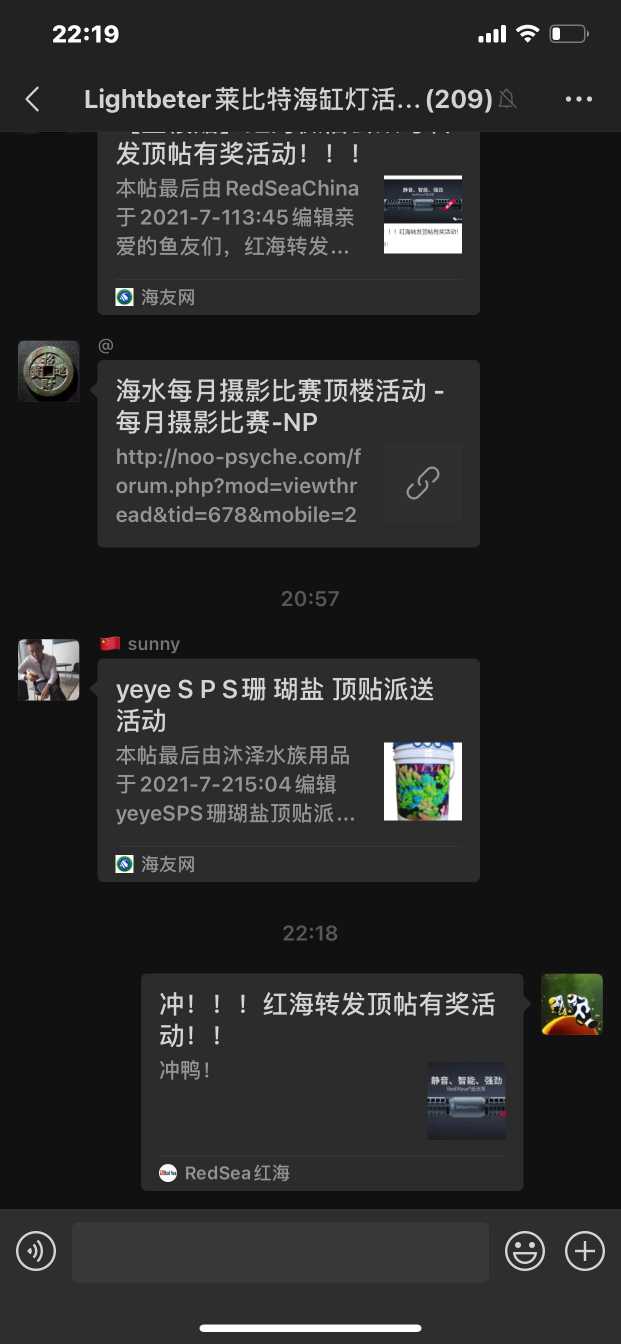Screen dimensions: 621x1344
Task: Open the RedSeaChina 海友网 shared post
Action: tap(288, 220)
